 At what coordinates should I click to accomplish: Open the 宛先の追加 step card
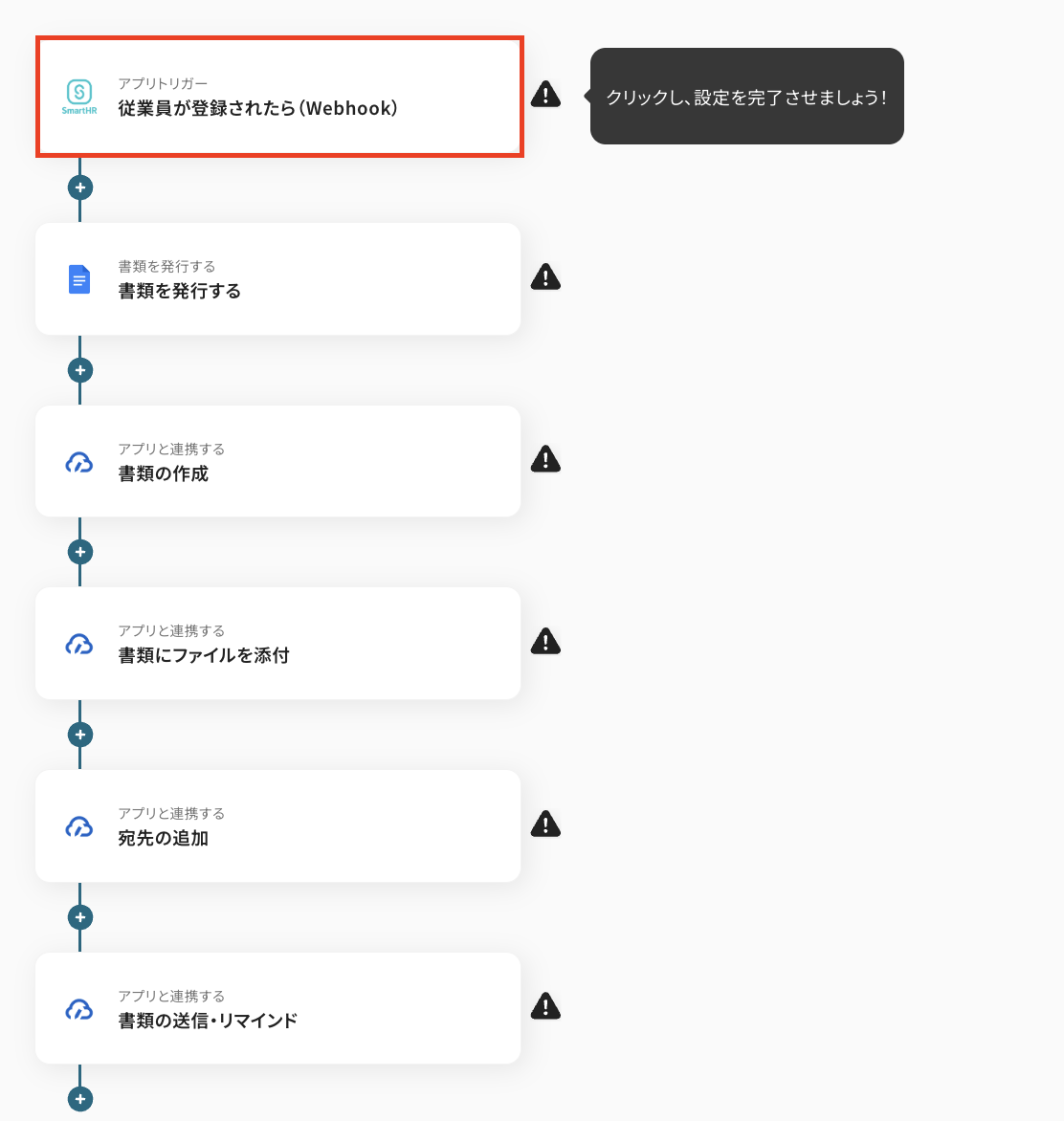pos(277,826)
